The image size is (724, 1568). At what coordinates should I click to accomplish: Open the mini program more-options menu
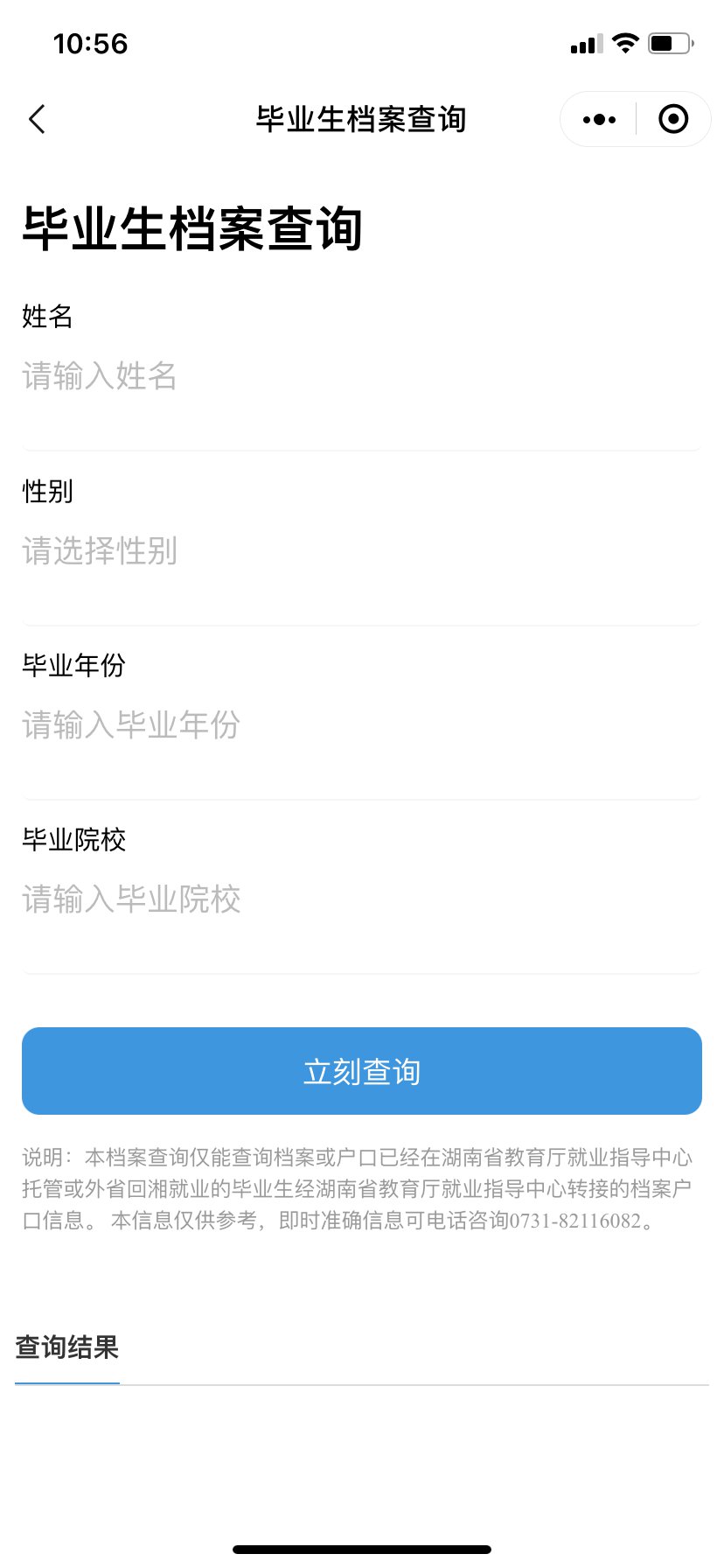(x=599, y=119)
